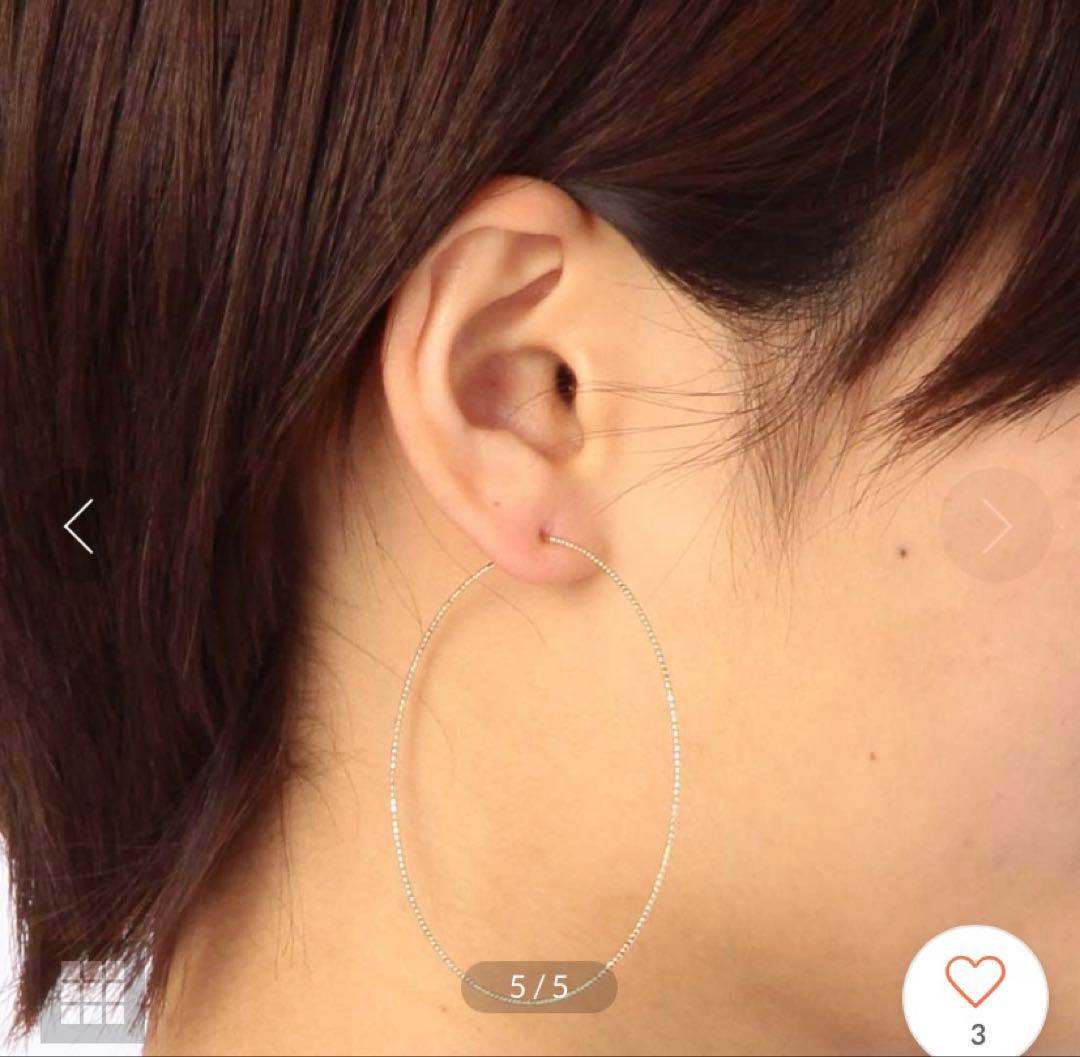Tap the next photo arrow
Image resolution: width=1080 pixels, height=1057 pixels.
pos(996,526)
